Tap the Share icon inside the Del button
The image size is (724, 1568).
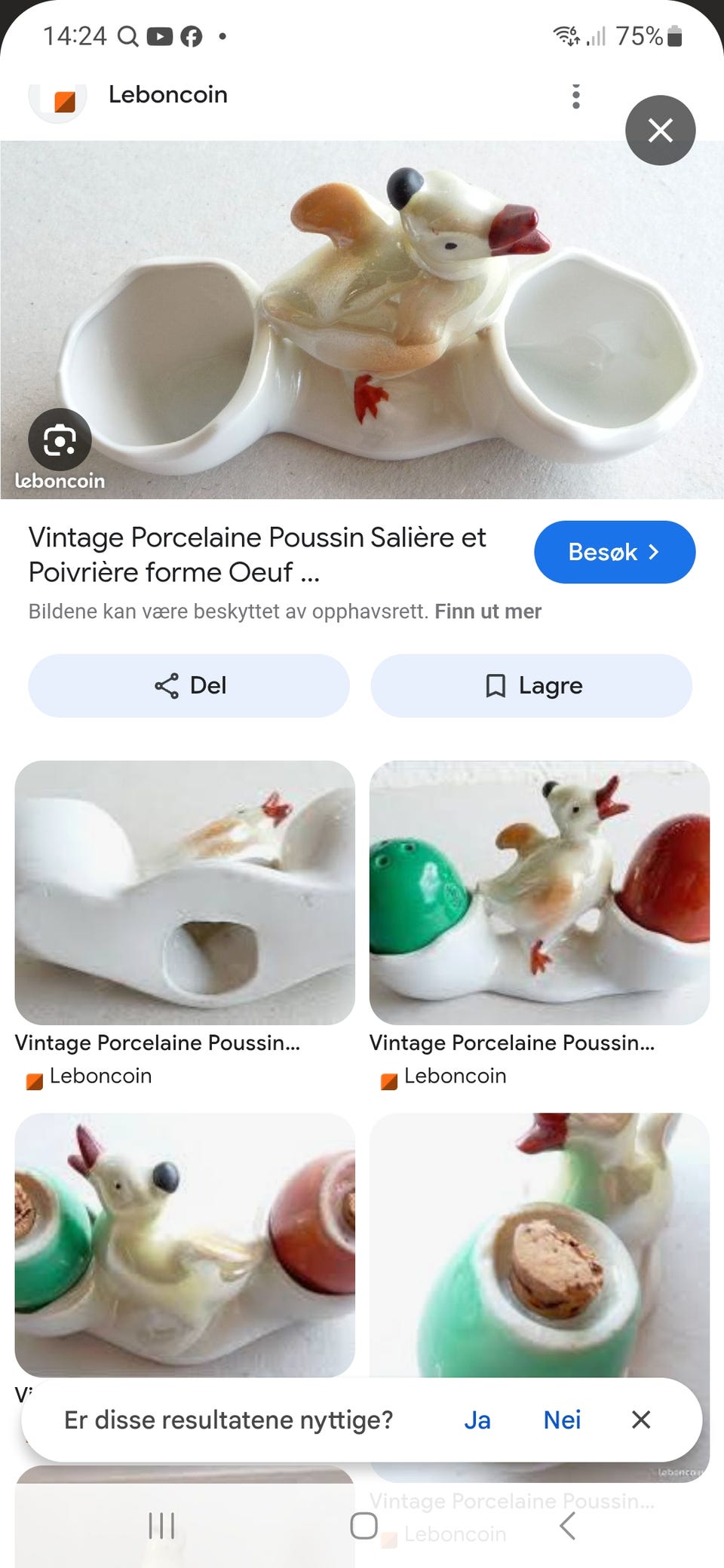[167, 685]
